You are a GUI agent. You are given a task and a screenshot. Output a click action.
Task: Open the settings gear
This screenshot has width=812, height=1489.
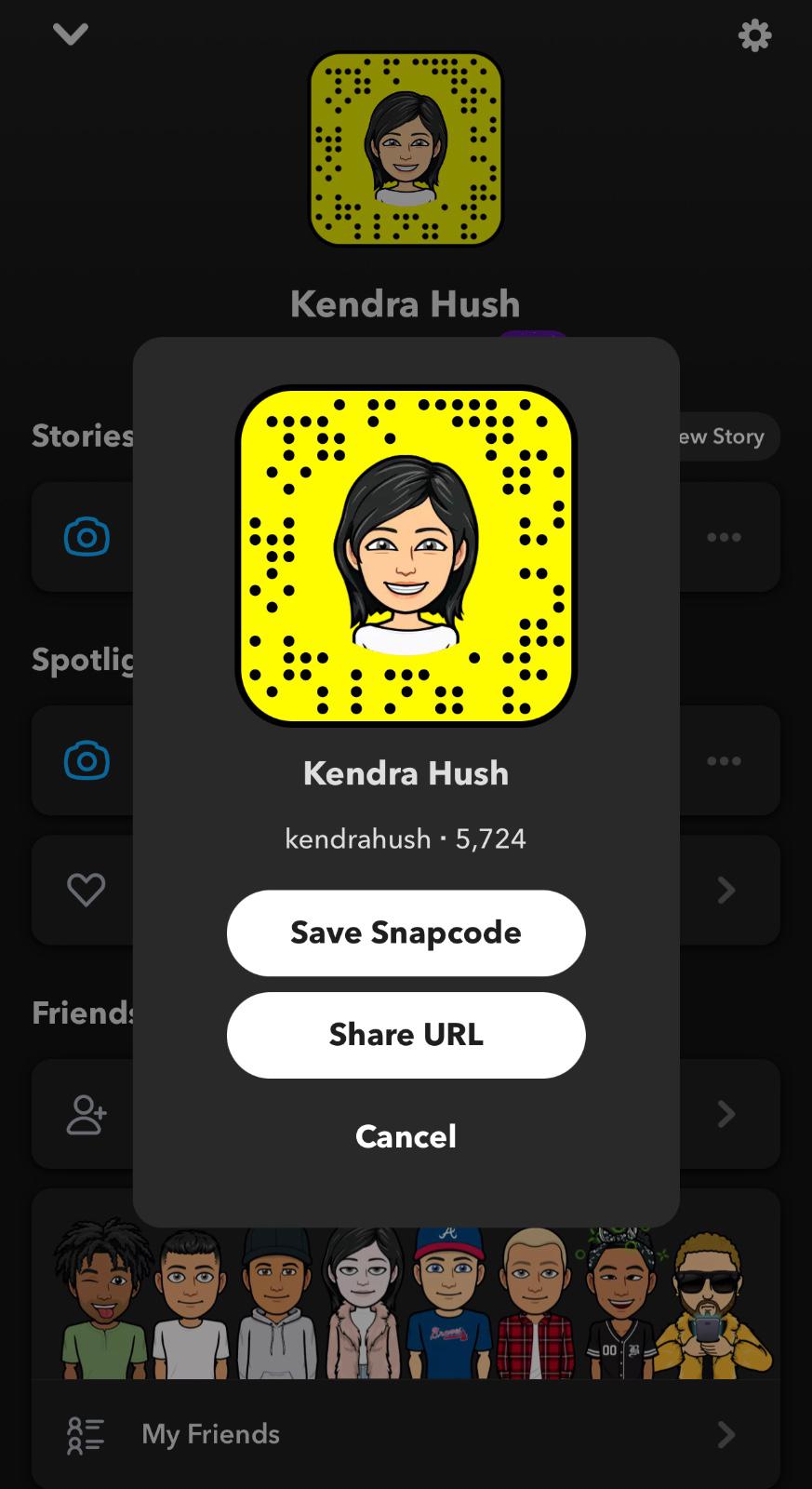pyautogui.click(x=754, y=35)
